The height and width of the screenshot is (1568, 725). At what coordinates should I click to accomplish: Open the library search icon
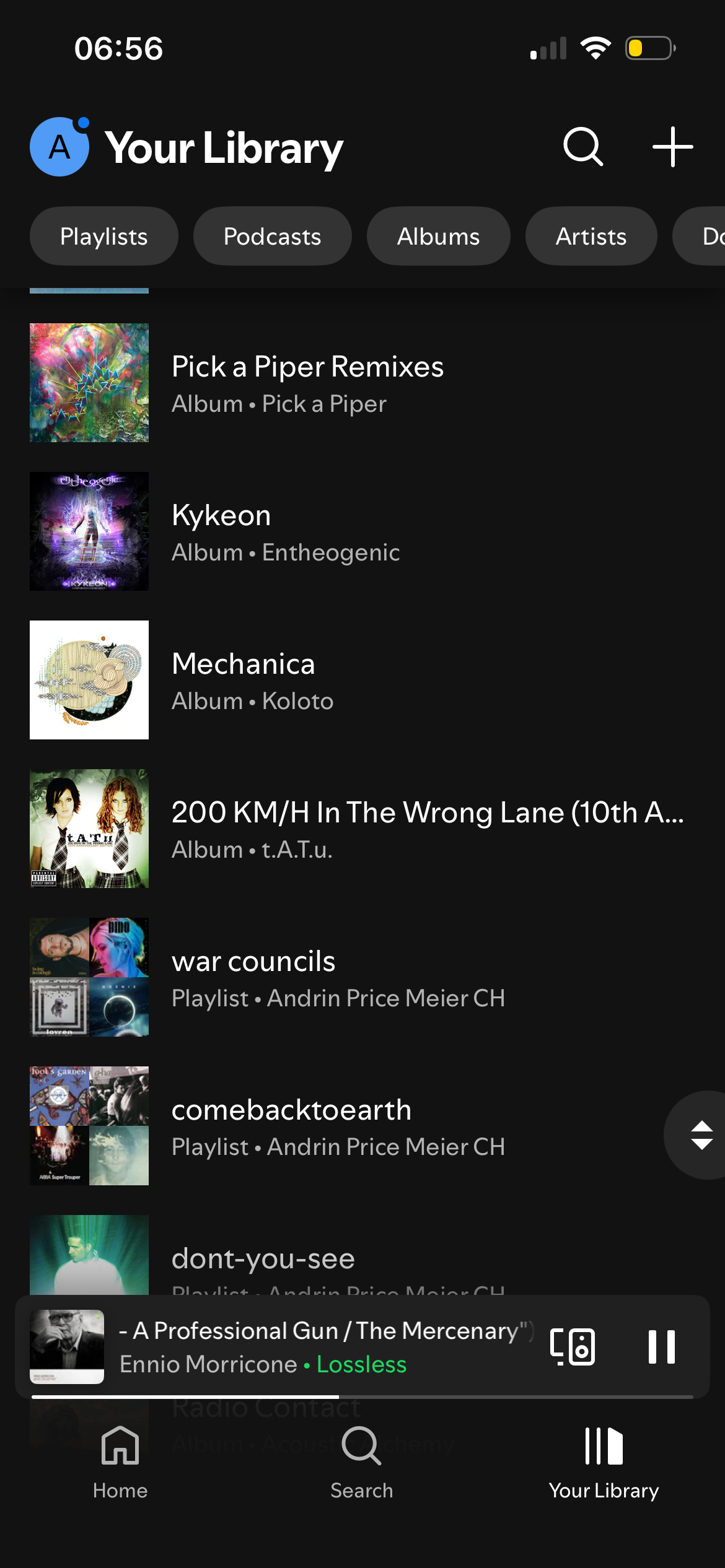(x=582, y=147)
